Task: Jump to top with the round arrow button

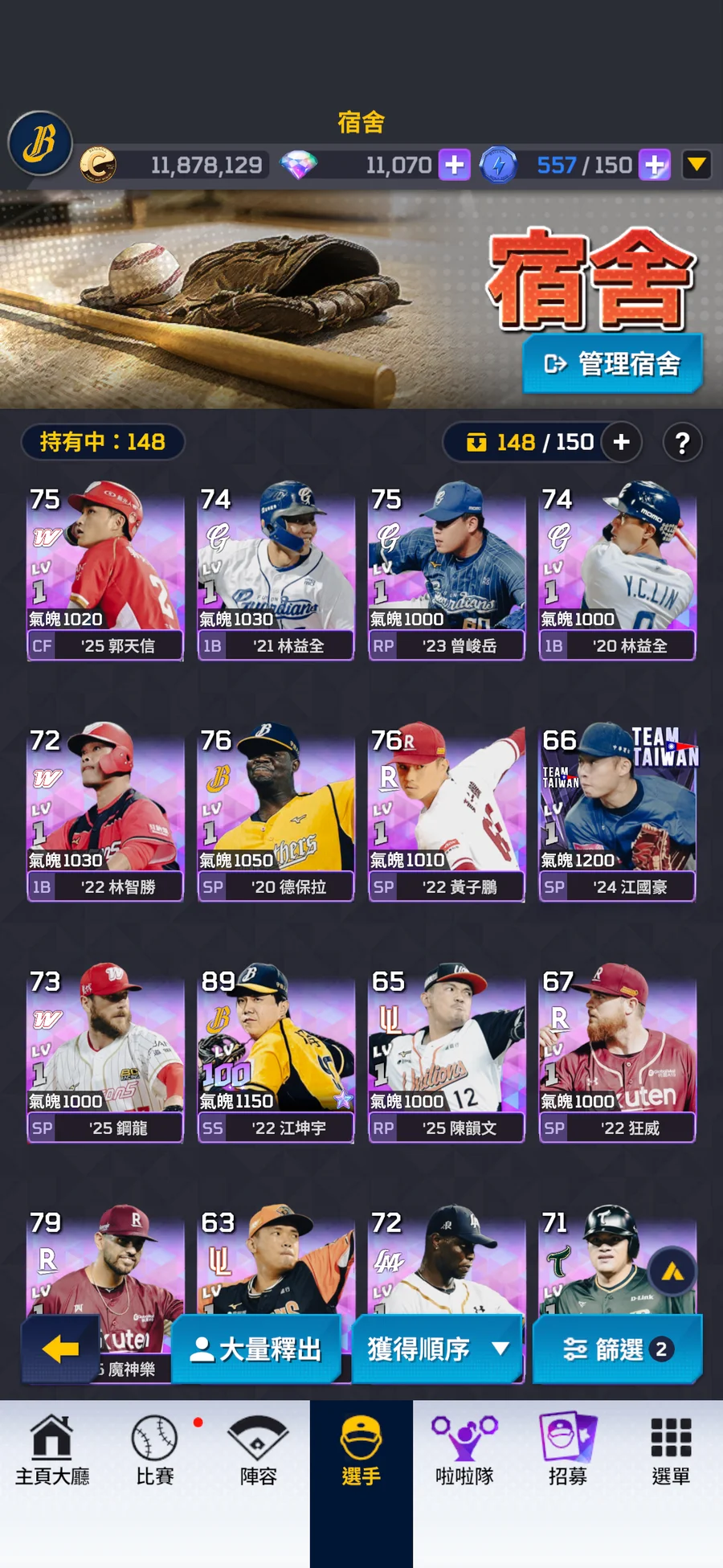Action: click(672, 1271)
